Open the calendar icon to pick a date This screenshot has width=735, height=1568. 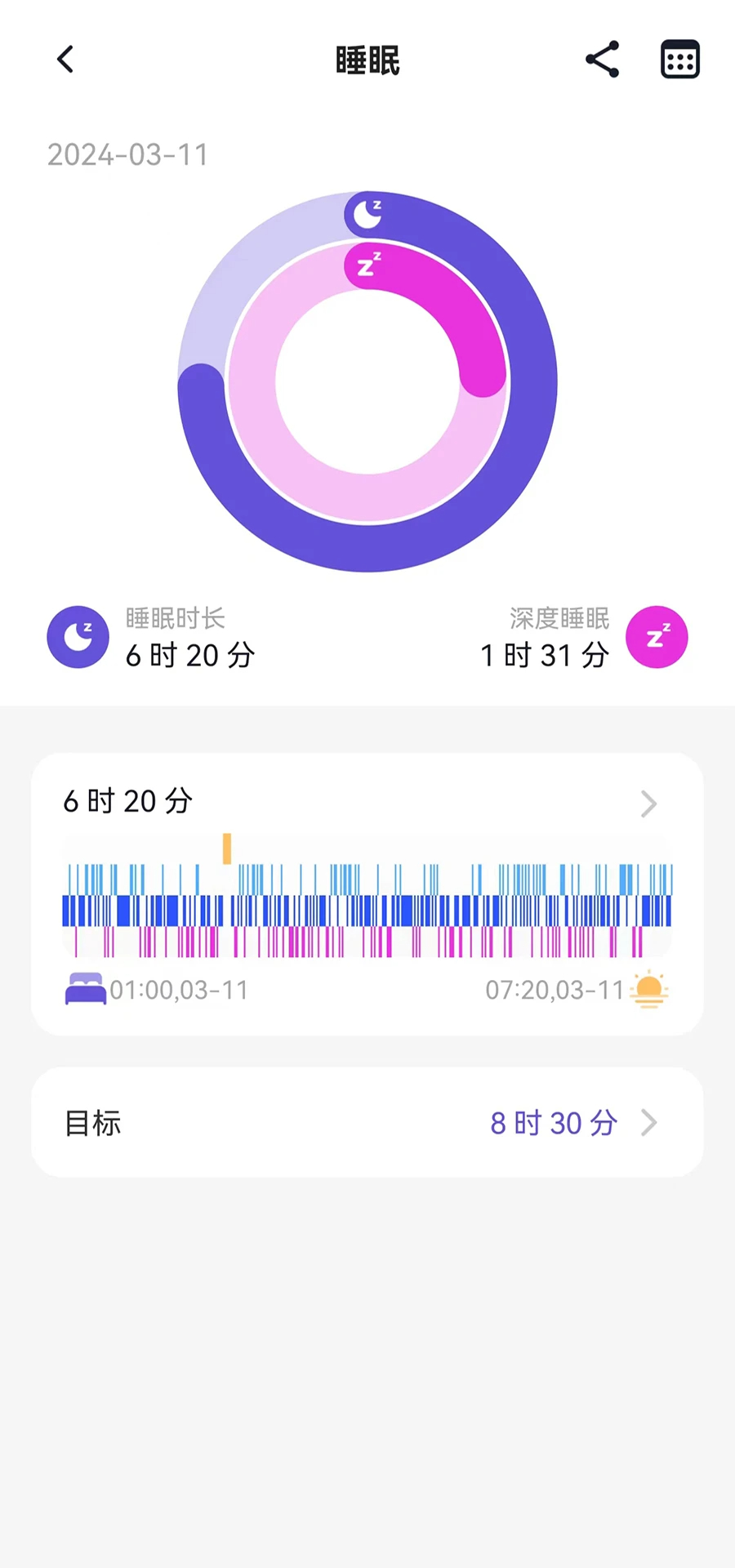tap(680, 59)
